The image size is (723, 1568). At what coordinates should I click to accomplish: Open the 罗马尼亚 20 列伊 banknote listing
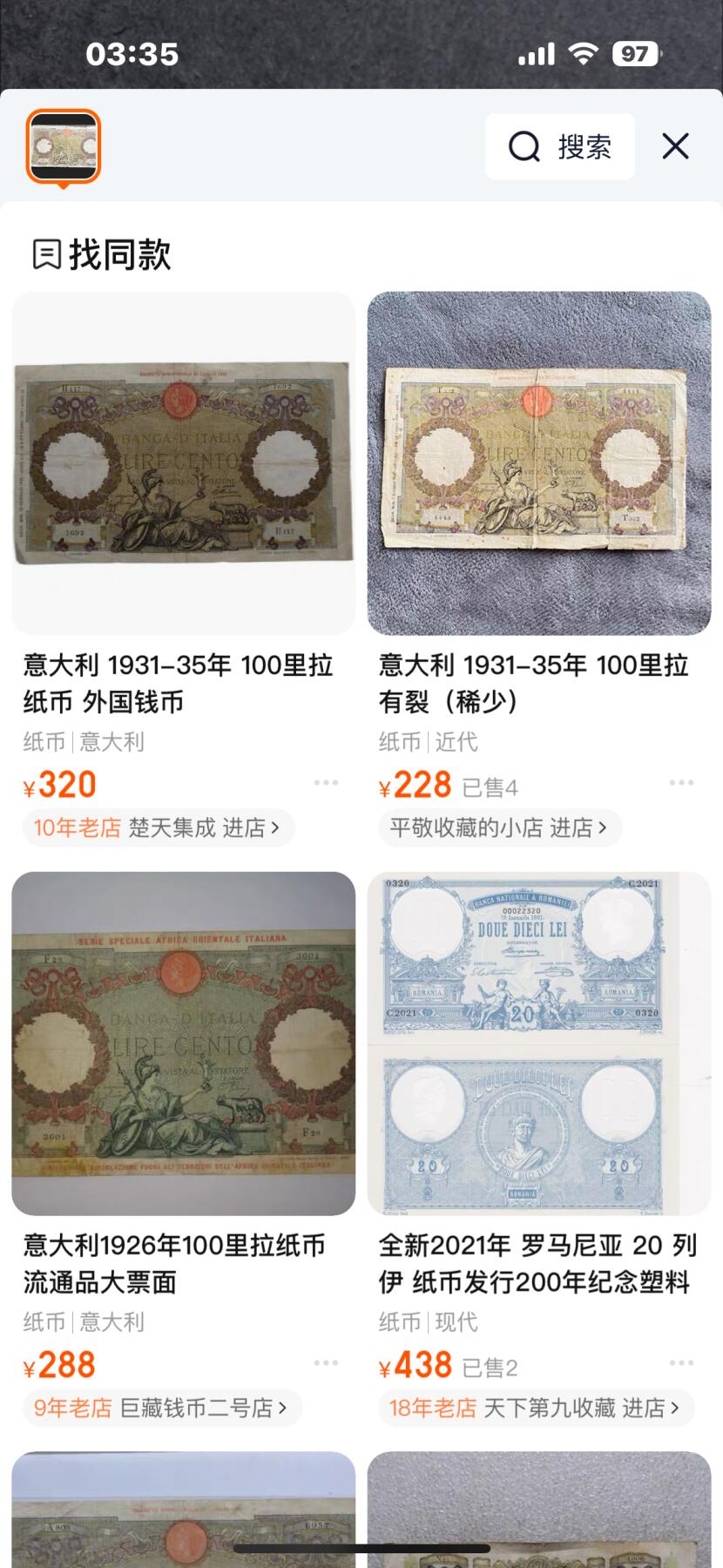click(538, 1044)
